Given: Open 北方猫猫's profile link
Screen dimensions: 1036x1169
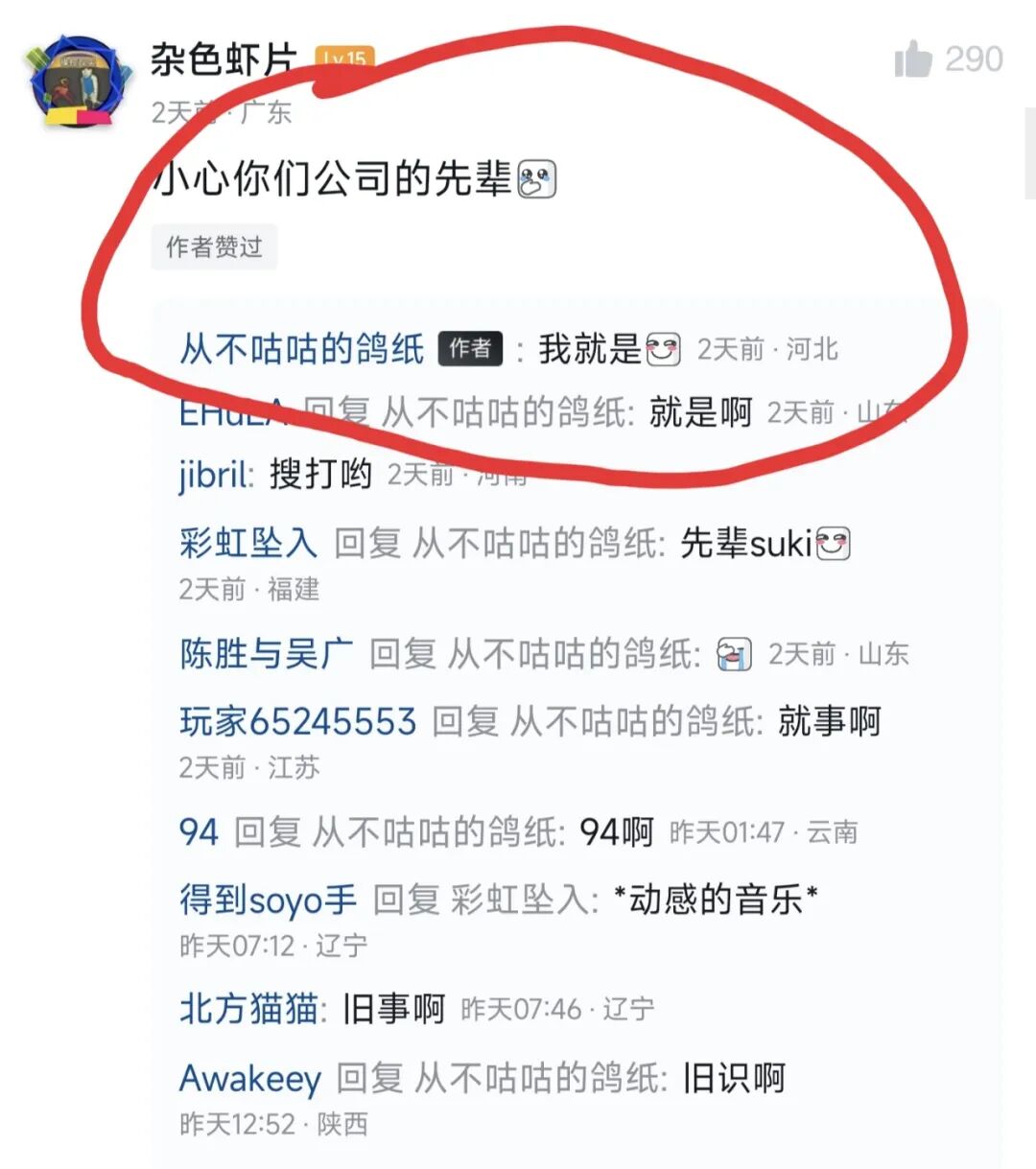Looking at the screenshot, I should [248, 1009].
